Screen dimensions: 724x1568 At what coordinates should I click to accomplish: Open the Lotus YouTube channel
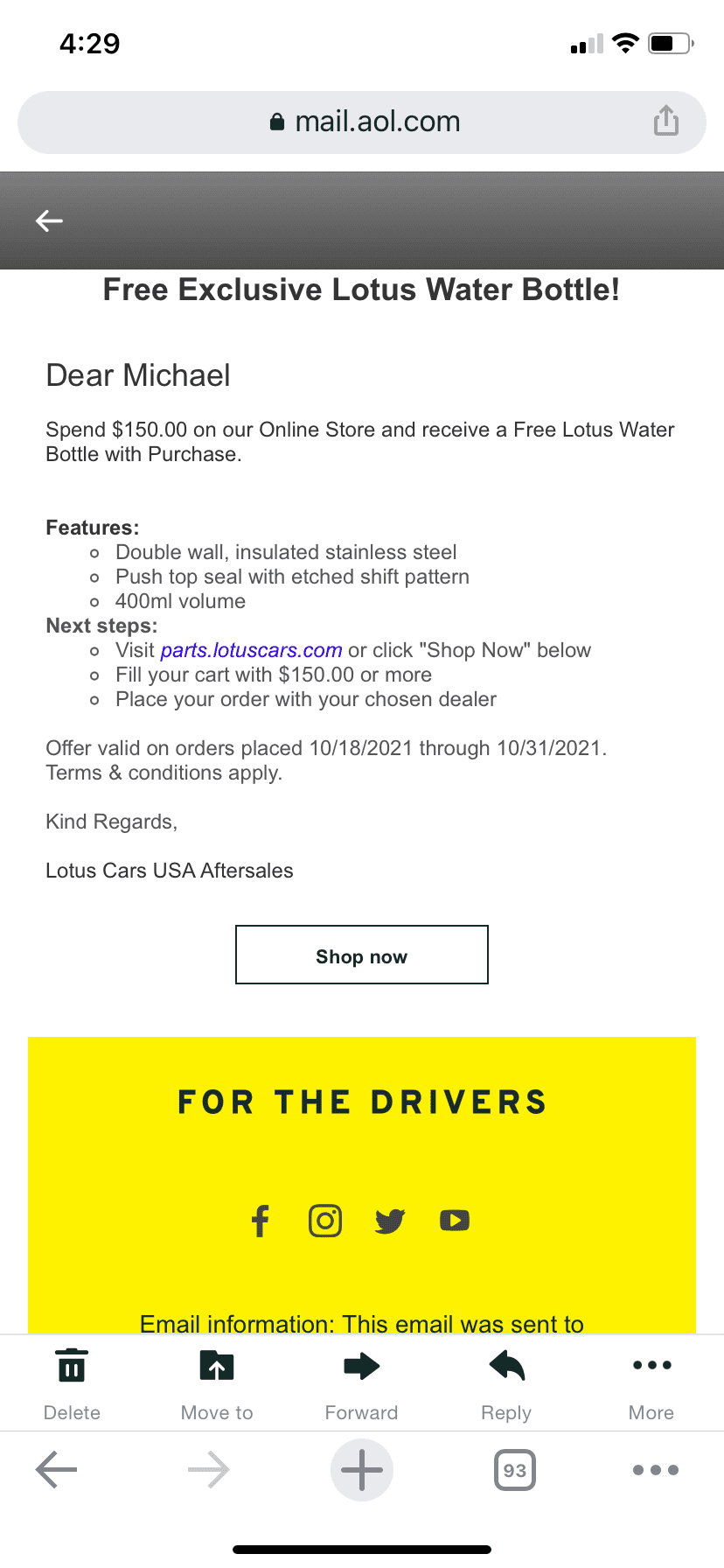coord(455,1221)
